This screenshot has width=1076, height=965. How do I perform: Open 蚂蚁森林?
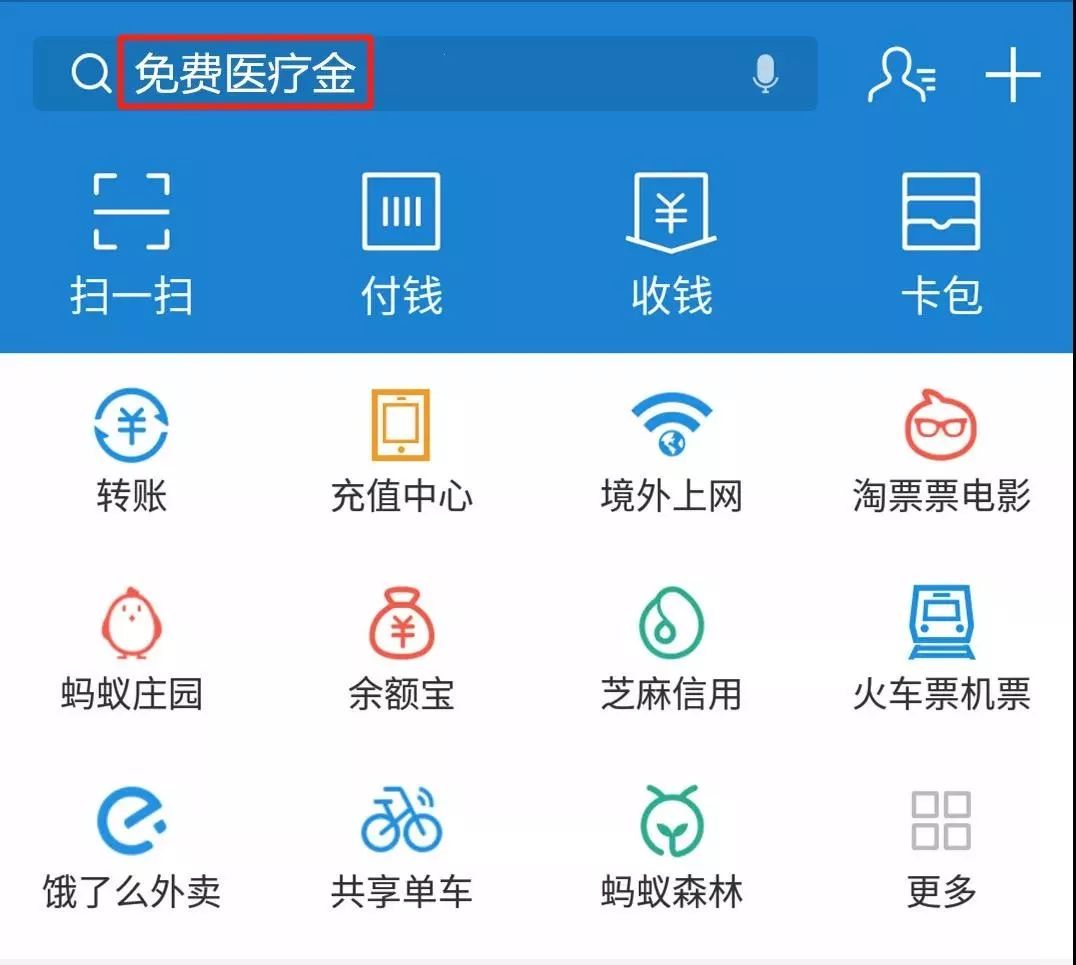click(671, 846)
